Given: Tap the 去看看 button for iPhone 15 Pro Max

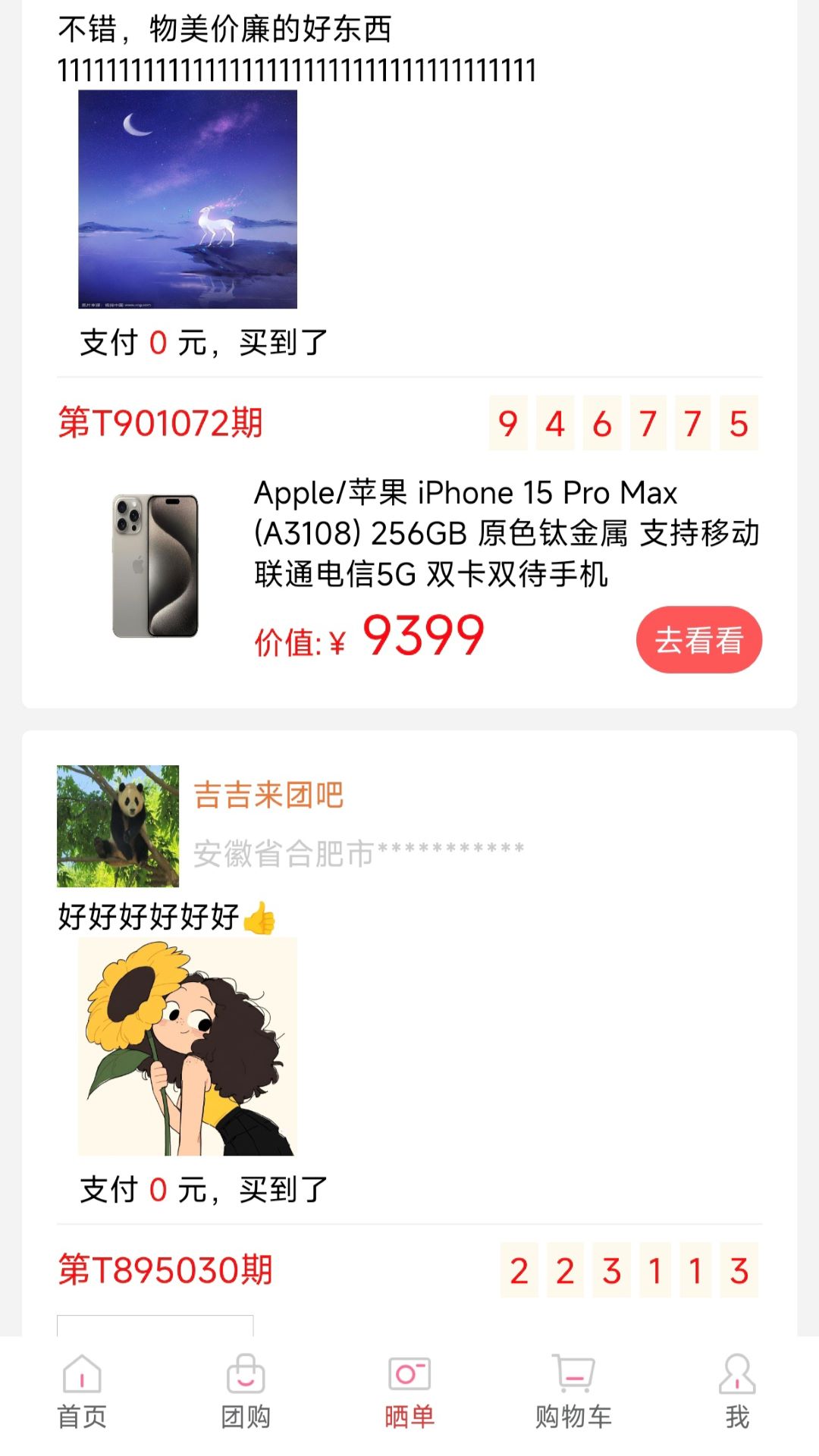Looking at the screenshot, I should (698, 639).
